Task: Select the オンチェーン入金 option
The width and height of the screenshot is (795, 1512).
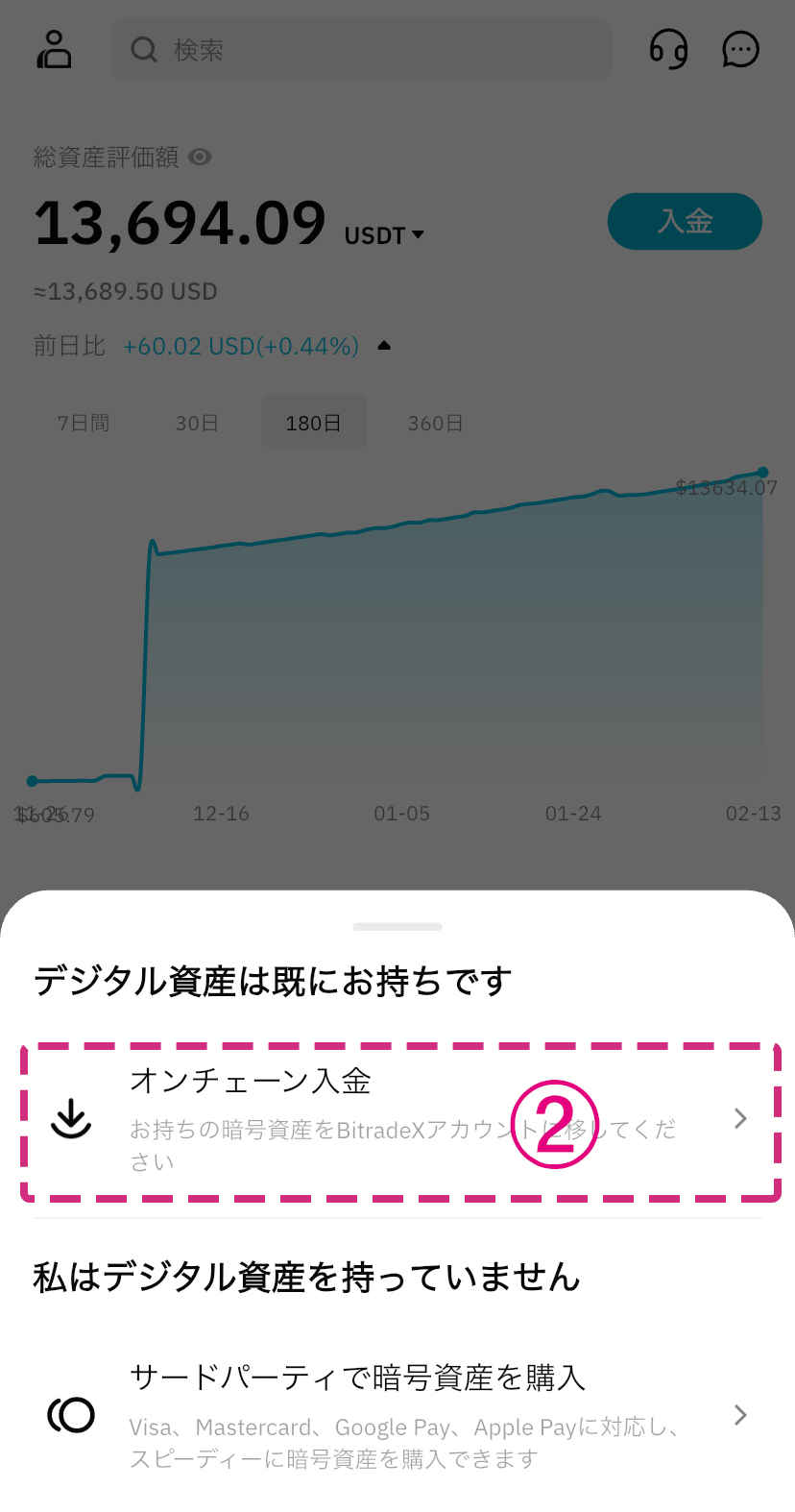Action: click(x=397, y=1120)
